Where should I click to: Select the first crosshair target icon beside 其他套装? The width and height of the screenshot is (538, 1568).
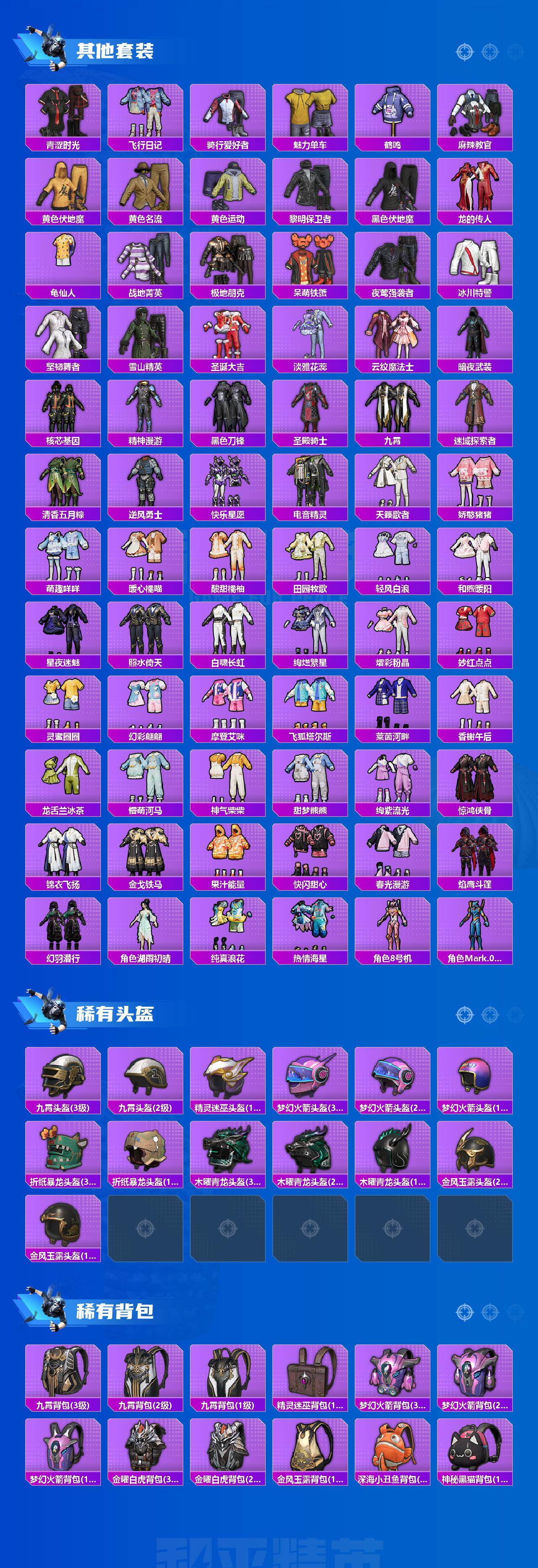(464, 52)
